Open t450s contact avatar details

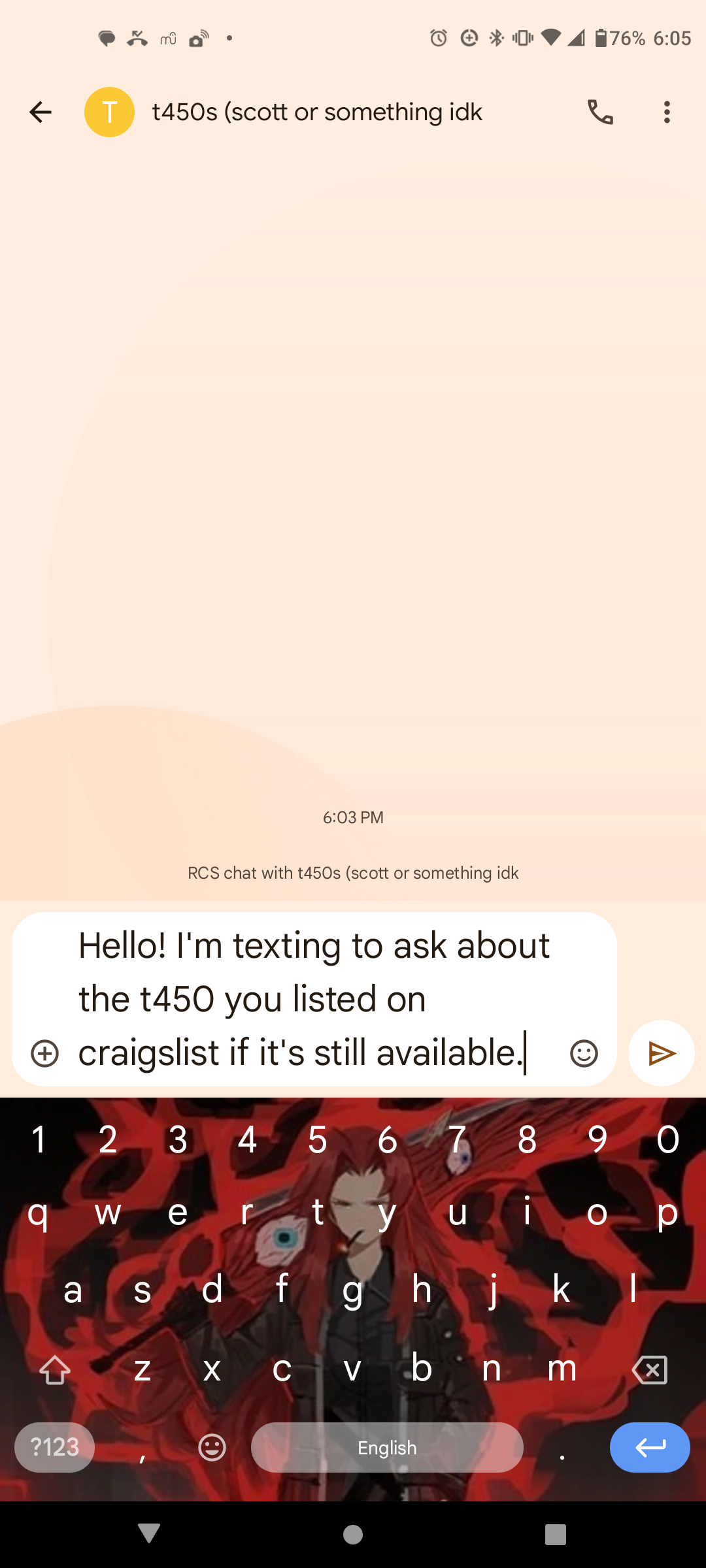pyautogui.click(x=110, y=112)
